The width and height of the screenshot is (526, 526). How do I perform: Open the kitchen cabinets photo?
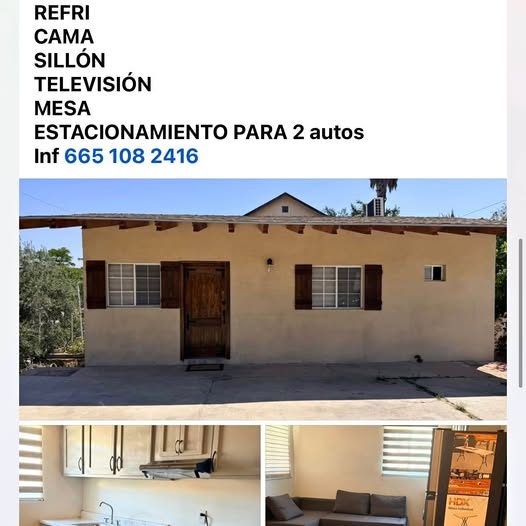[140, 475]
